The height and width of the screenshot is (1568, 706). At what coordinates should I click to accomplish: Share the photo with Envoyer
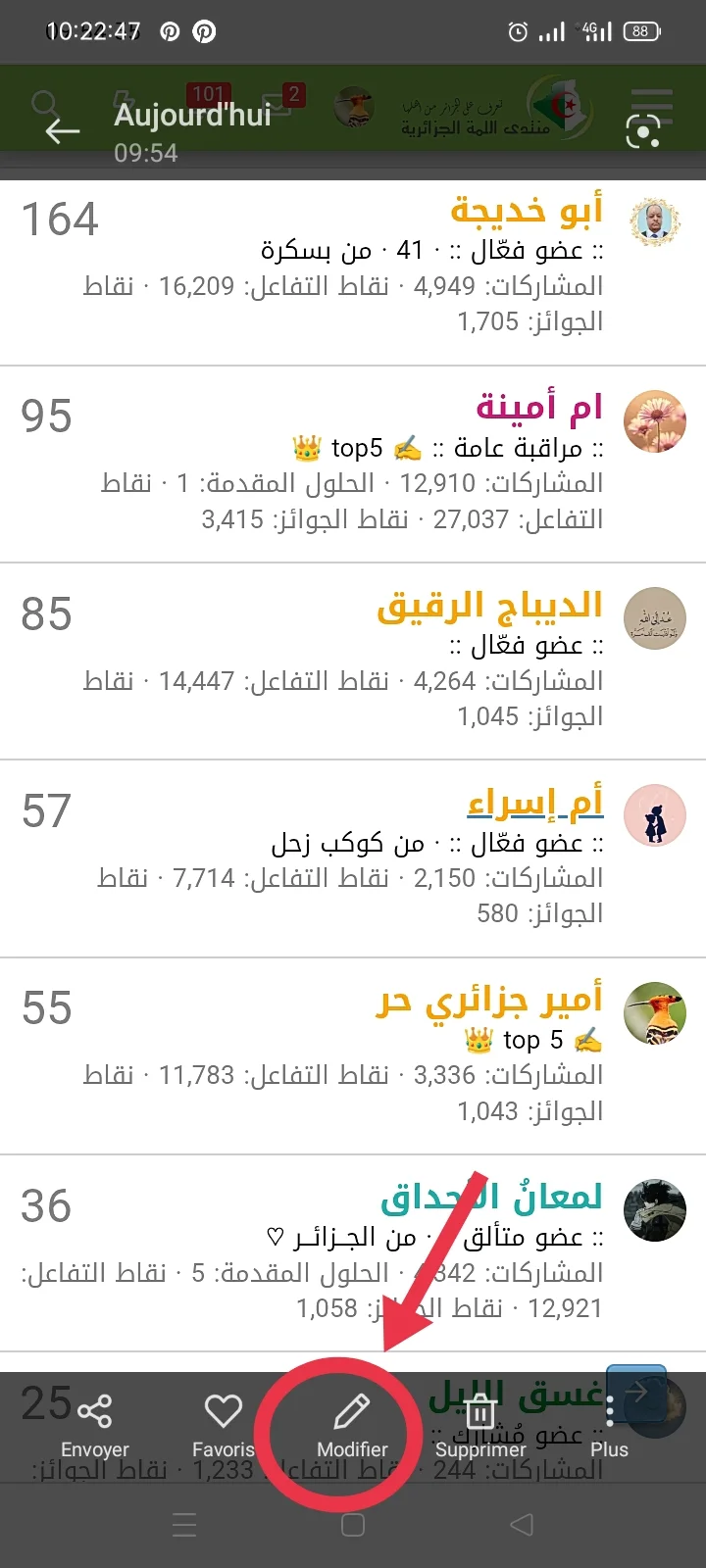click(x=95, y=1426)
